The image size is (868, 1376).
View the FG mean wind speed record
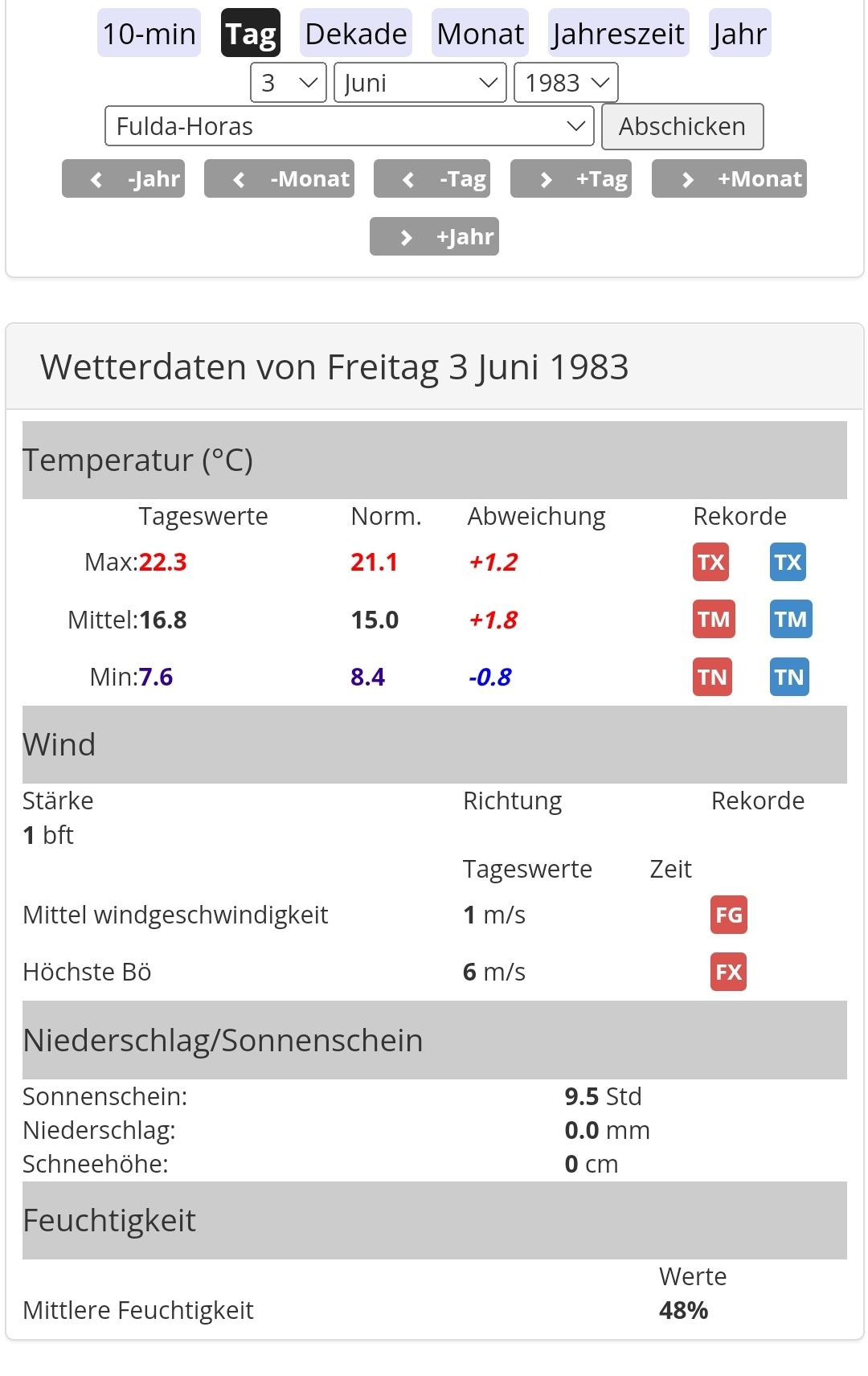pyautogui.click(x=728, y=915)
